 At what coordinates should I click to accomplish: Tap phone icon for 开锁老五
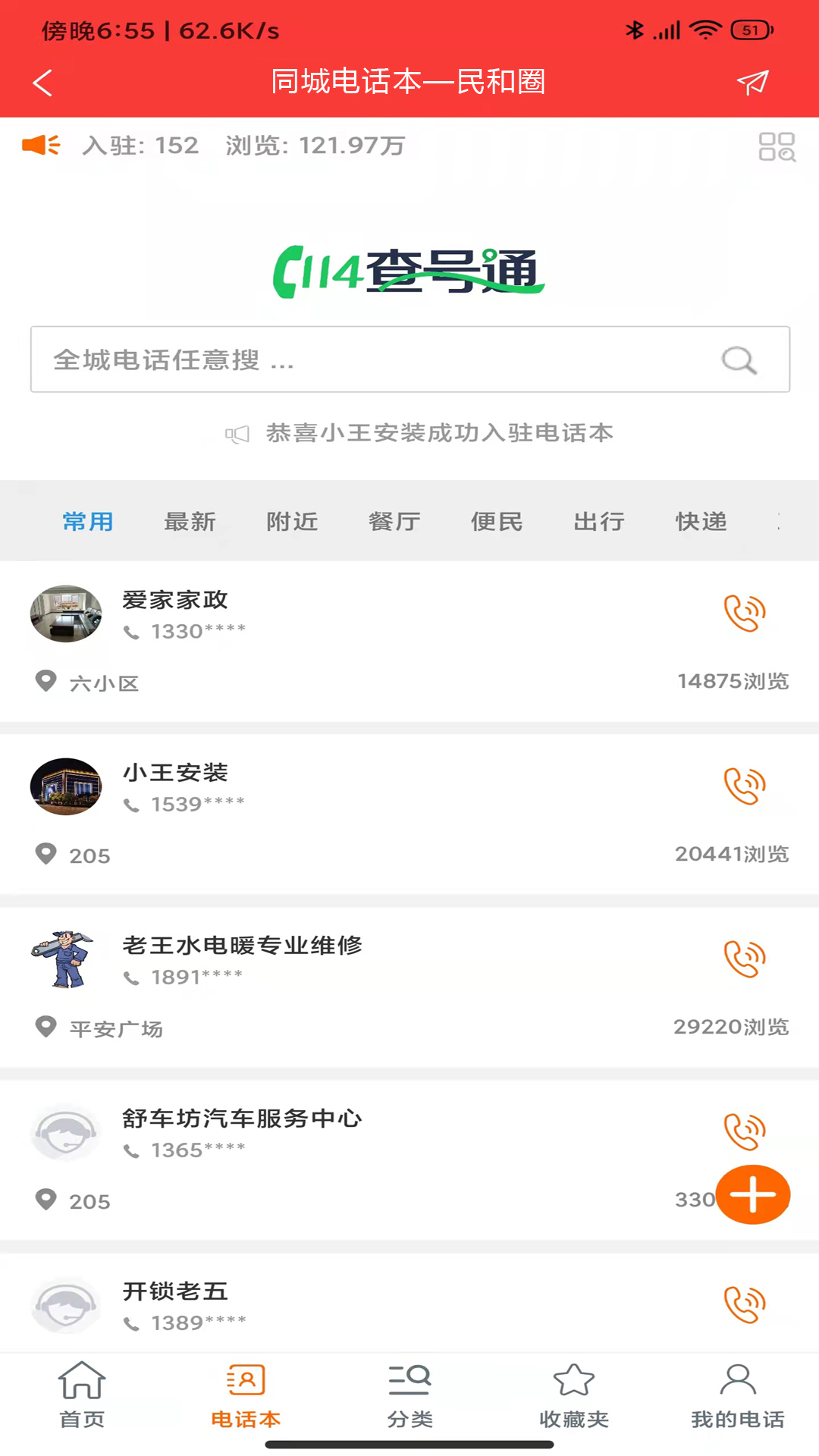pyautogui.click(x=742, y=1302)
